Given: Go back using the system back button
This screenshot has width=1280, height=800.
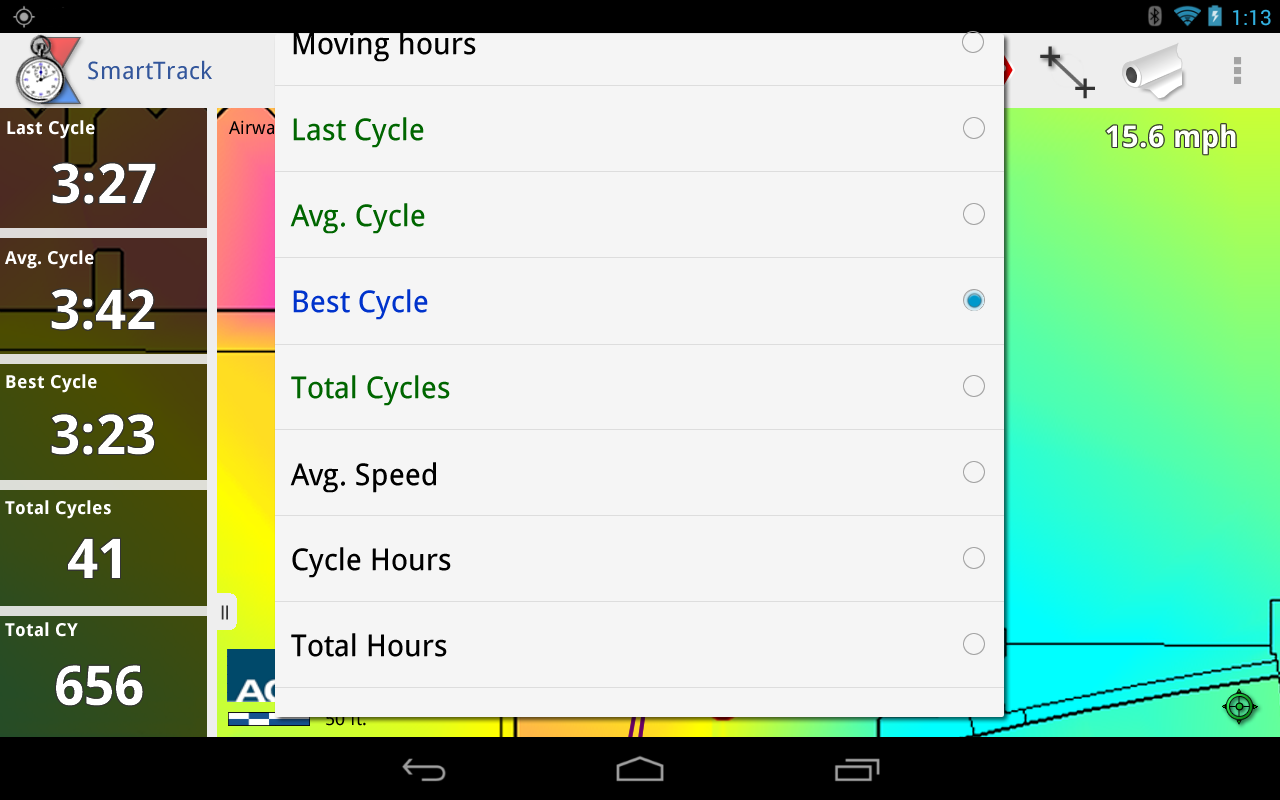Looking at the screenshot, I should pyautogui.click(x=424, y=769).
